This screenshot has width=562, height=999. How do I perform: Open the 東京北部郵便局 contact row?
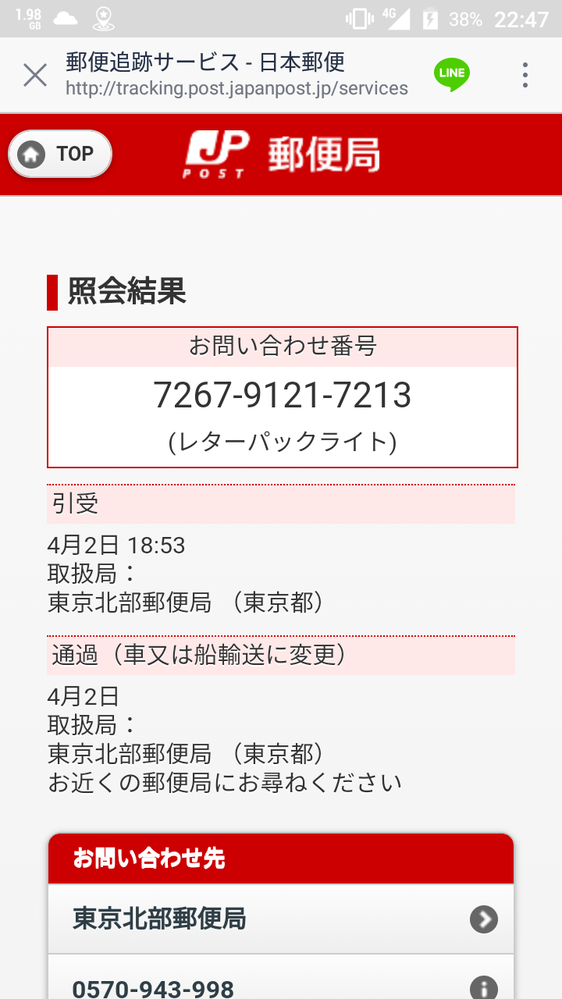(281, 919)
